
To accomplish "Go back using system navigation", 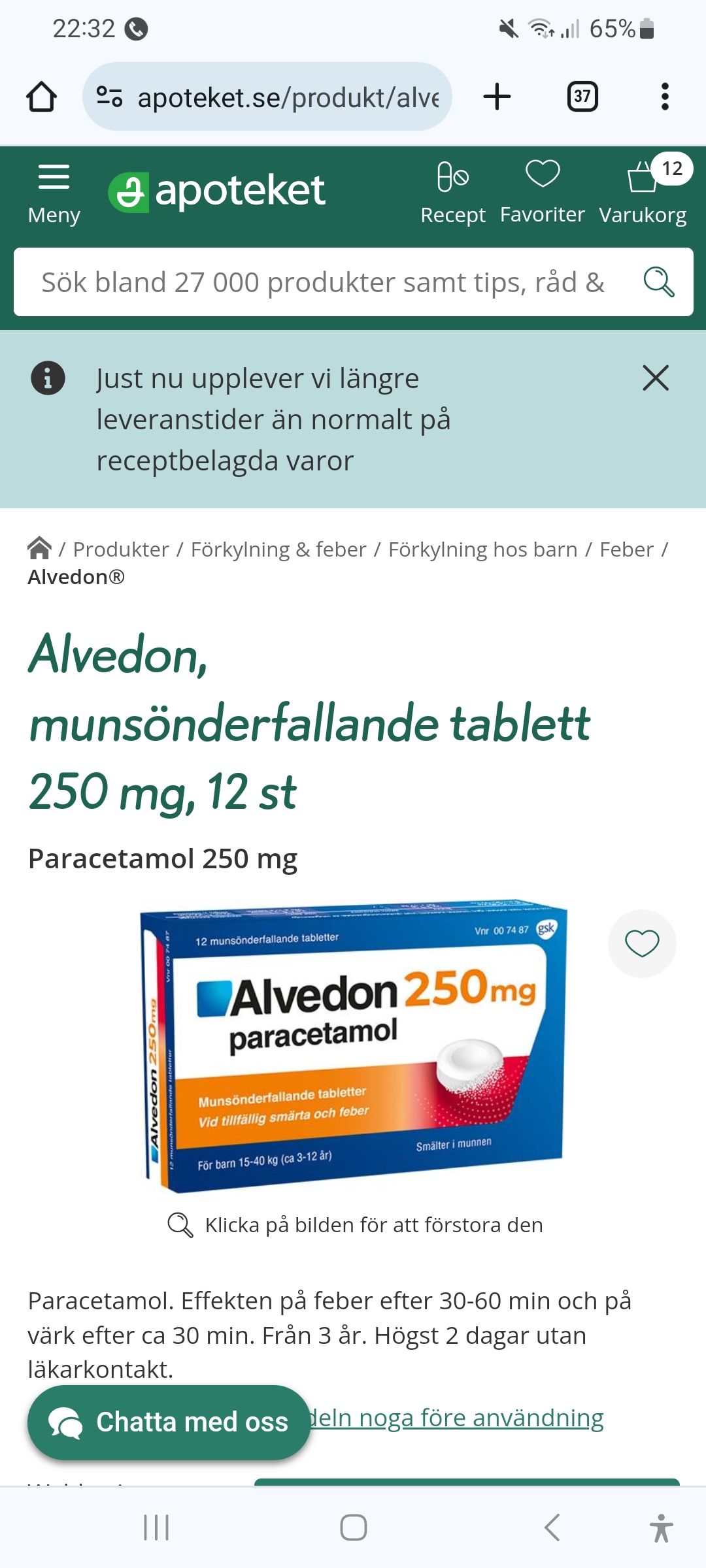I will [552, 1527].
